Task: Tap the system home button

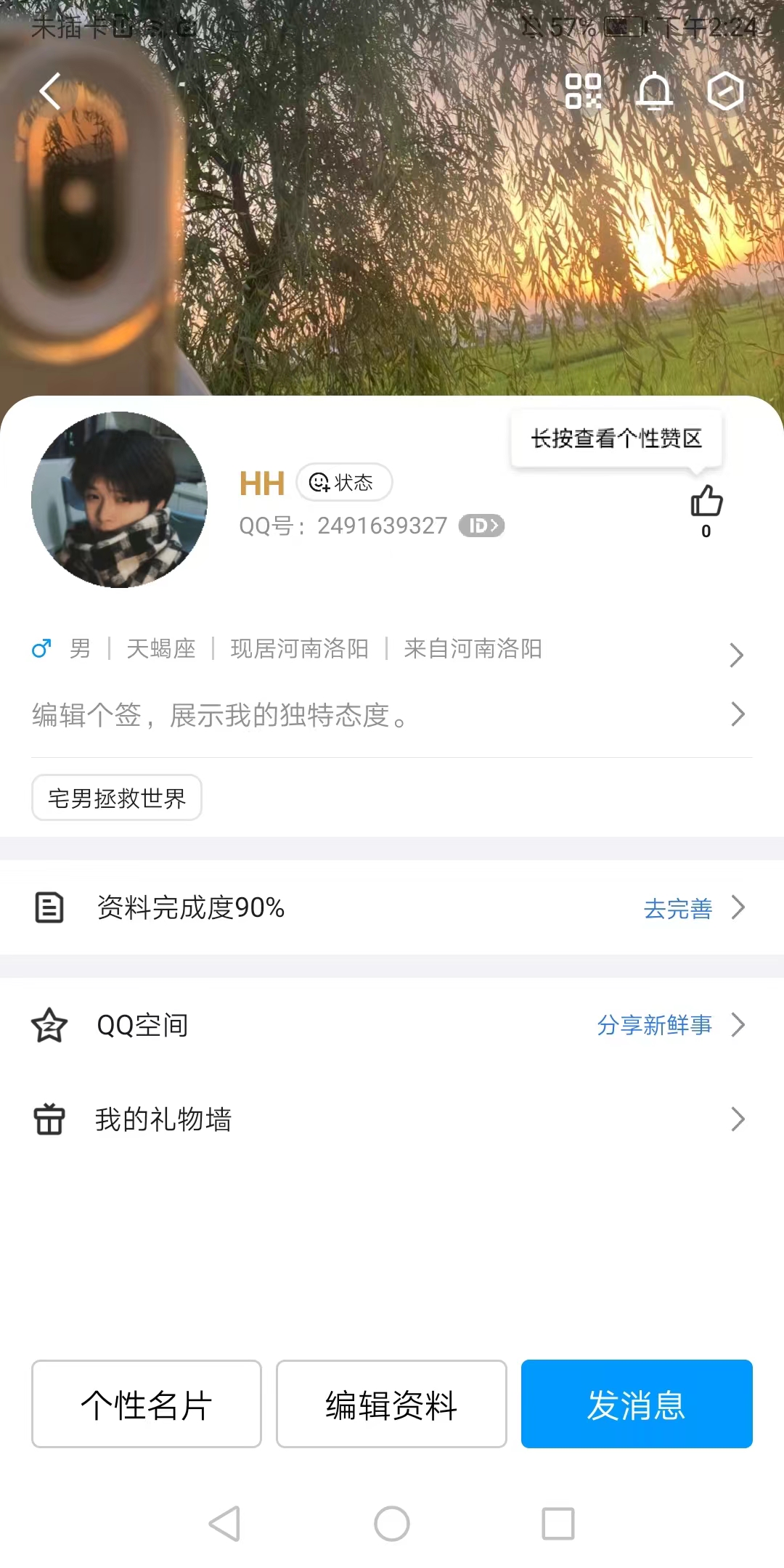Action: click(x=392, y=1524)
